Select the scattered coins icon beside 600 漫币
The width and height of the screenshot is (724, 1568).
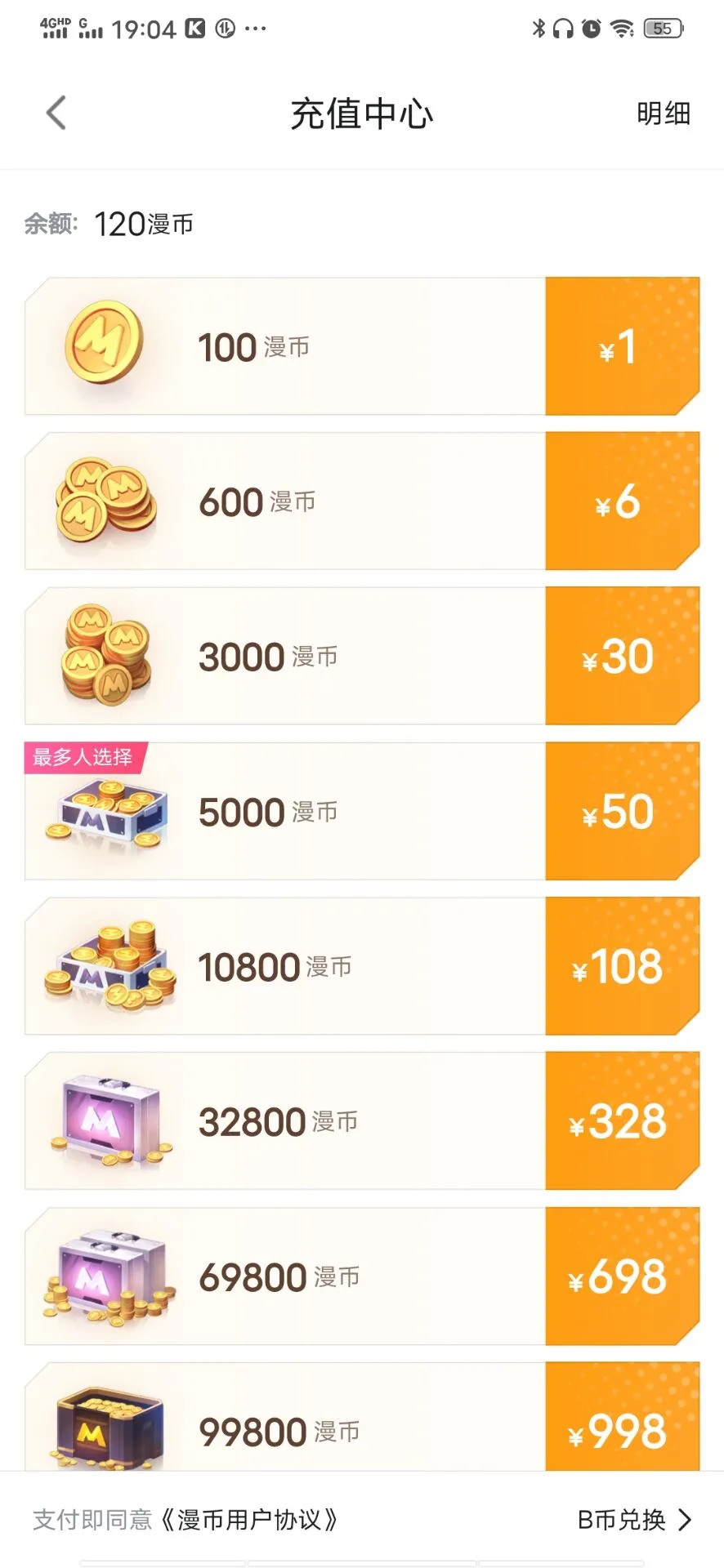coord(106,500)
